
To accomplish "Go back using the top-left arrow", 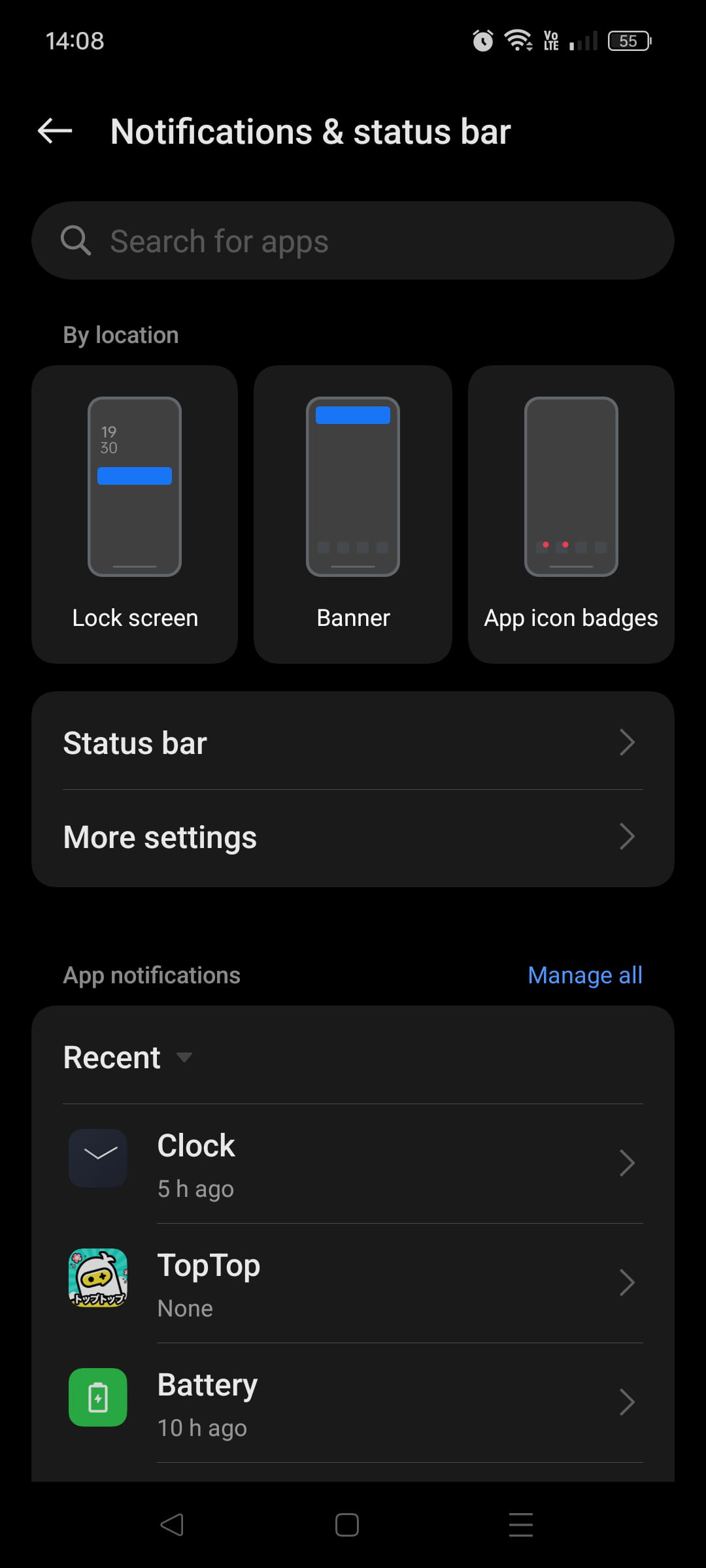I will (x=55, y=131).
